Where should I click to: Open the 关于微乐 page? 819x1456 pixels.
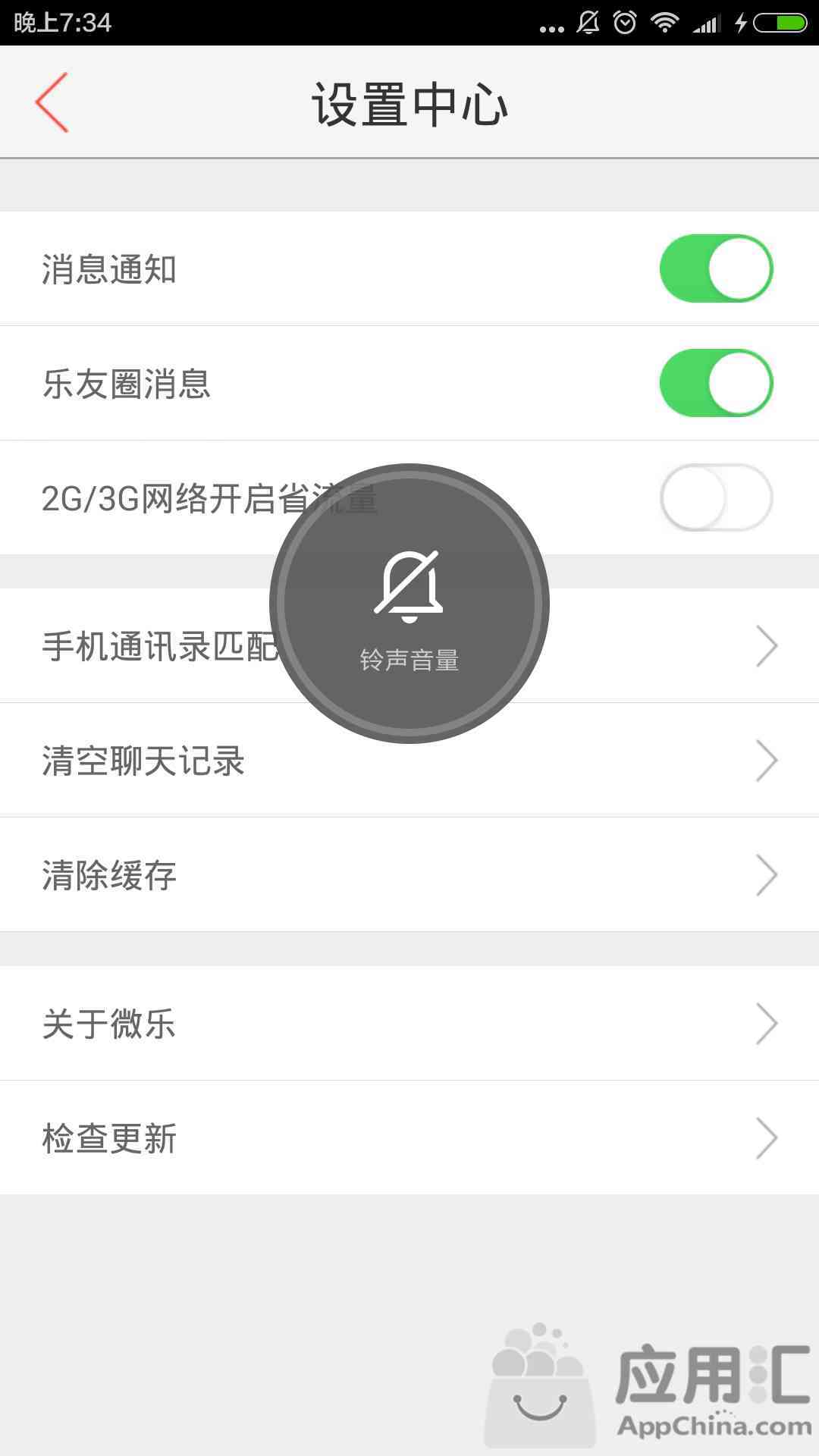pyautogui.click(x=409, y=1023)
